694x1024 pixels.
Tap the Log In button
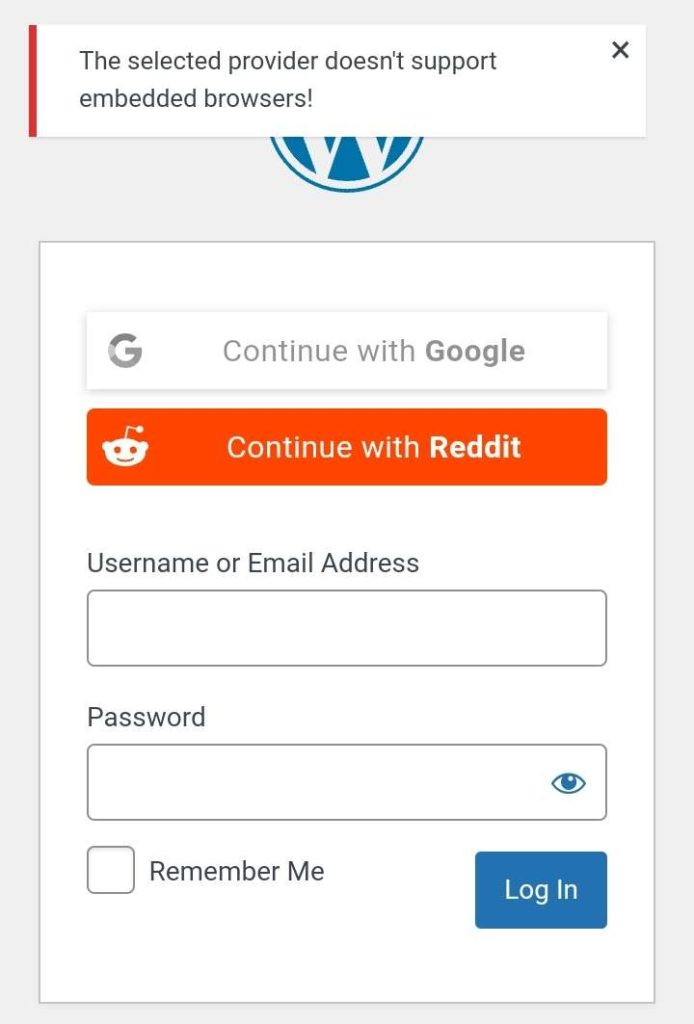(x=540, y=890)
